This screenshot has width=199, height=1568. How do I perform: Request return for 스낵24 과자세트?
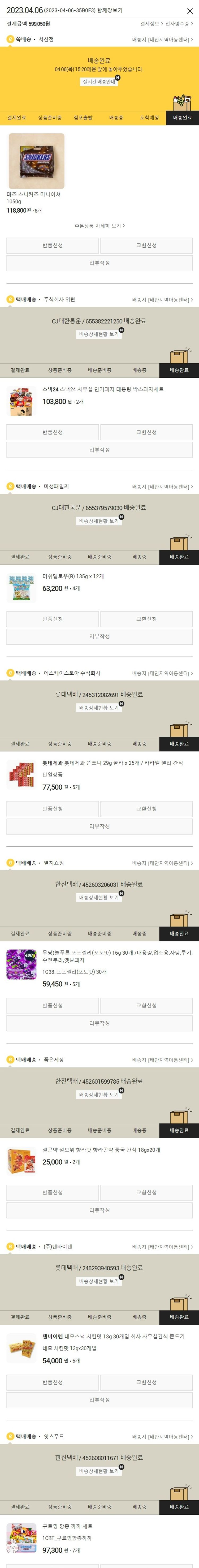[x=52, y=432]
